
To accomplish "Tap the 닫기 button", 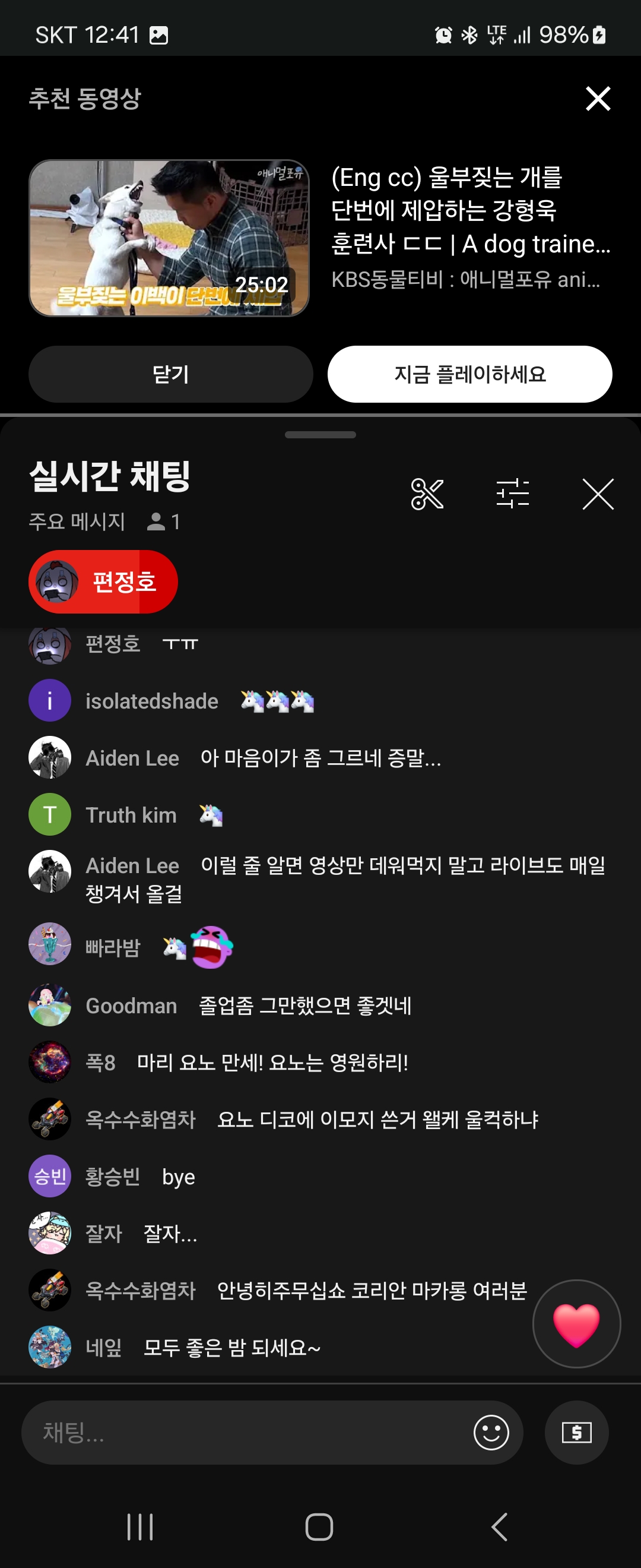I will 170,374.
